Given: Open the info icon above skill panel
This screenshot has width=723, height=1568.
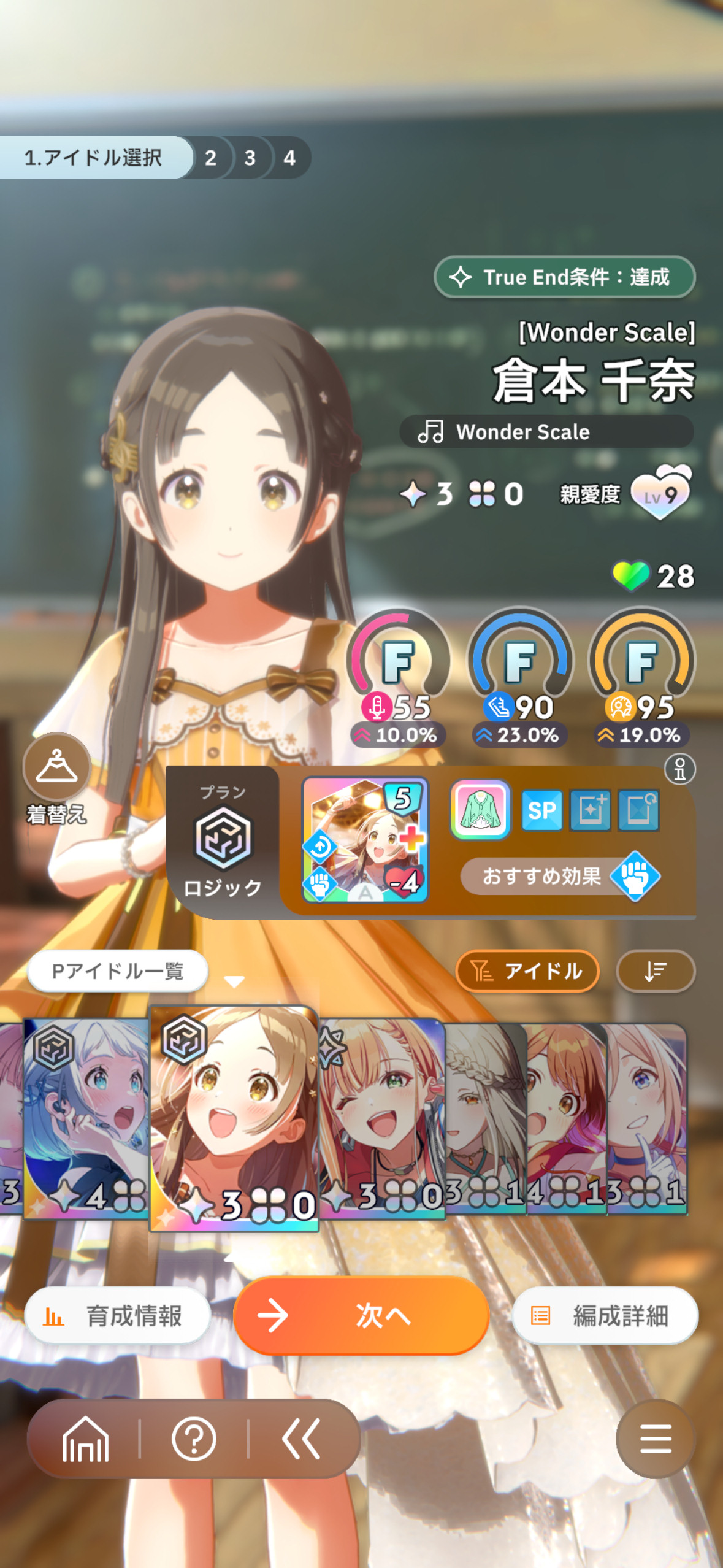Looking at the screenshot, I should tap(680, 769).
